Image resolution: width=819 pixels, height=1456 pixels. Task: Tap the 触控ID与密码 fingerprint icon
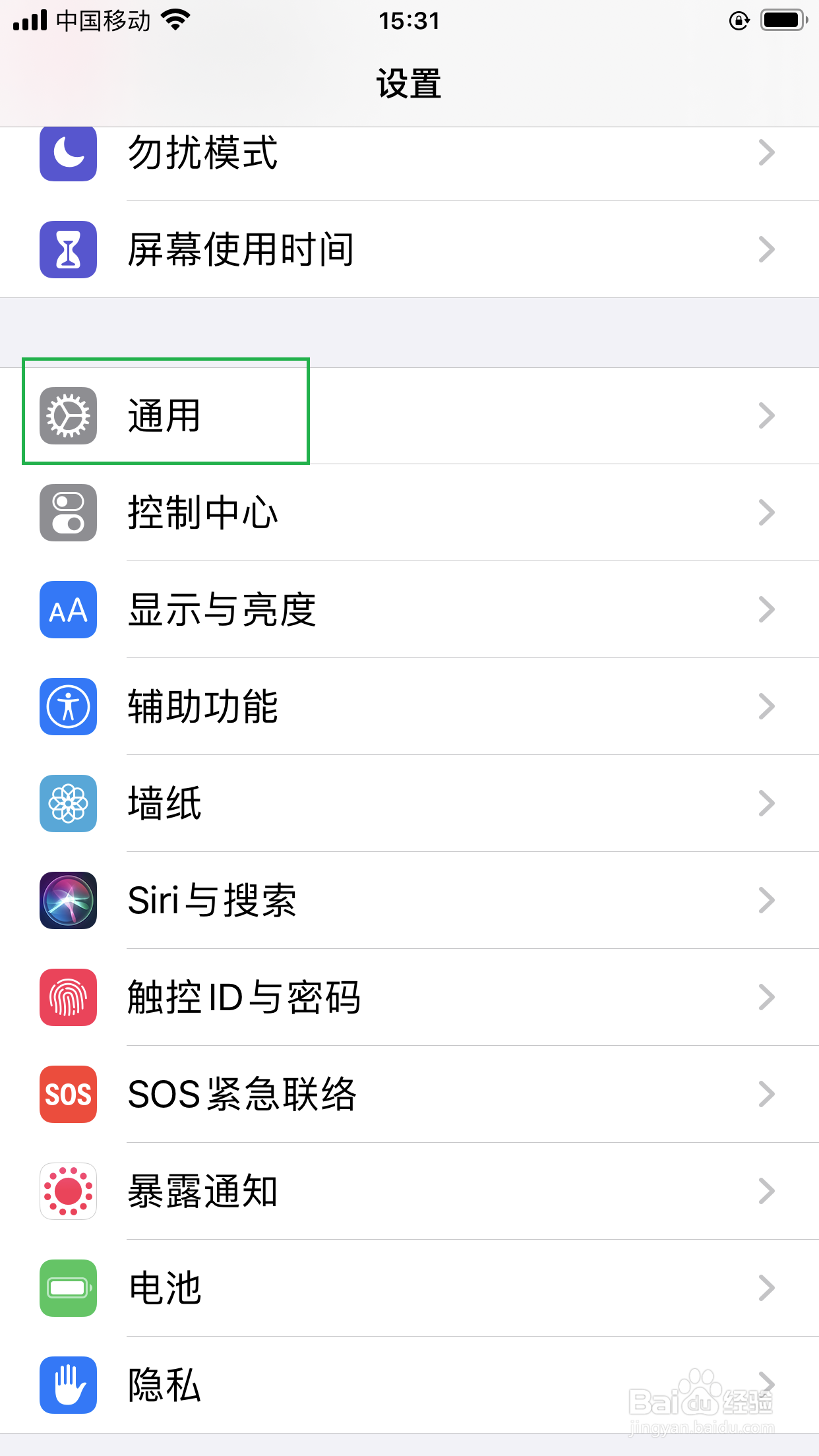pyautogui.click(x=68, y=997)
